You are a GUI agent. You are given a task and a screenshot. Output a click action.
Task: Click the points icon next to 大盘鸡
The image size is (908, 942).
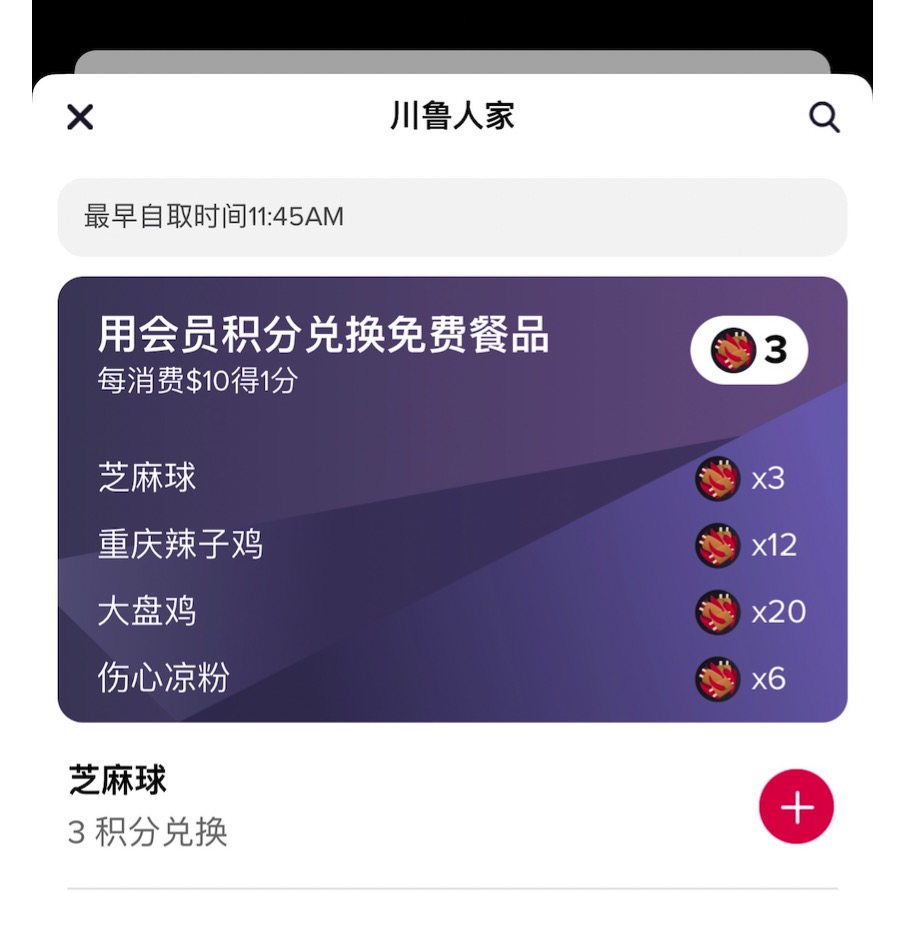click(716, 612)
